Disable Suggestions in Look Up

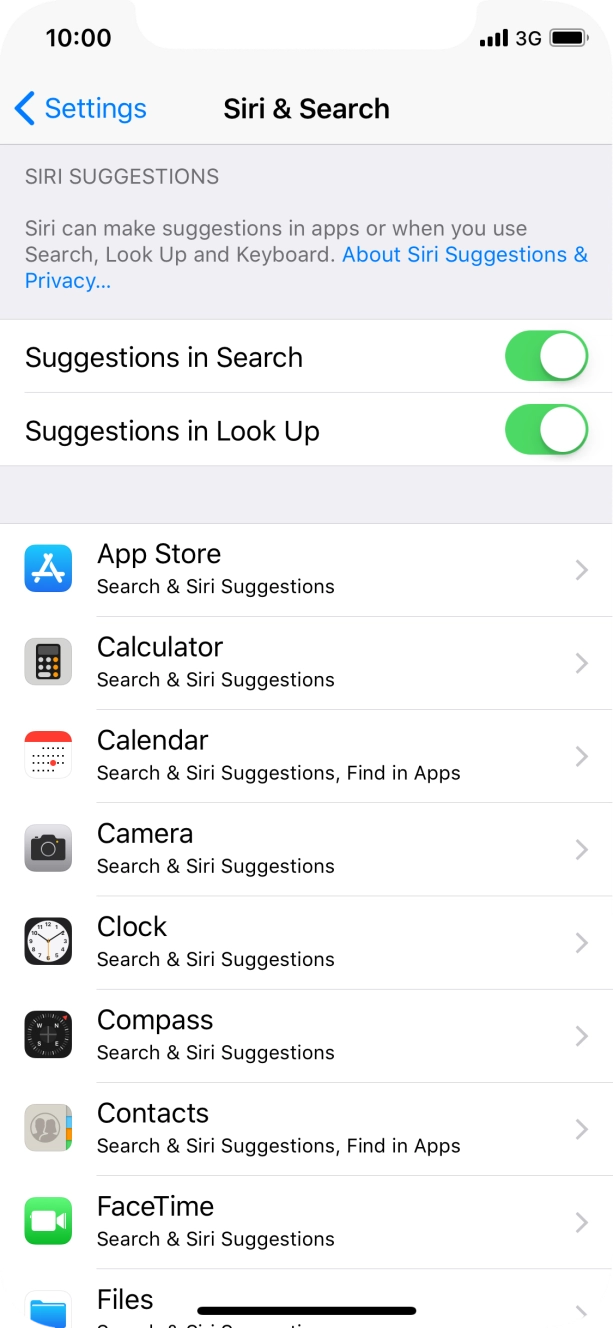[x=545, y=431]
